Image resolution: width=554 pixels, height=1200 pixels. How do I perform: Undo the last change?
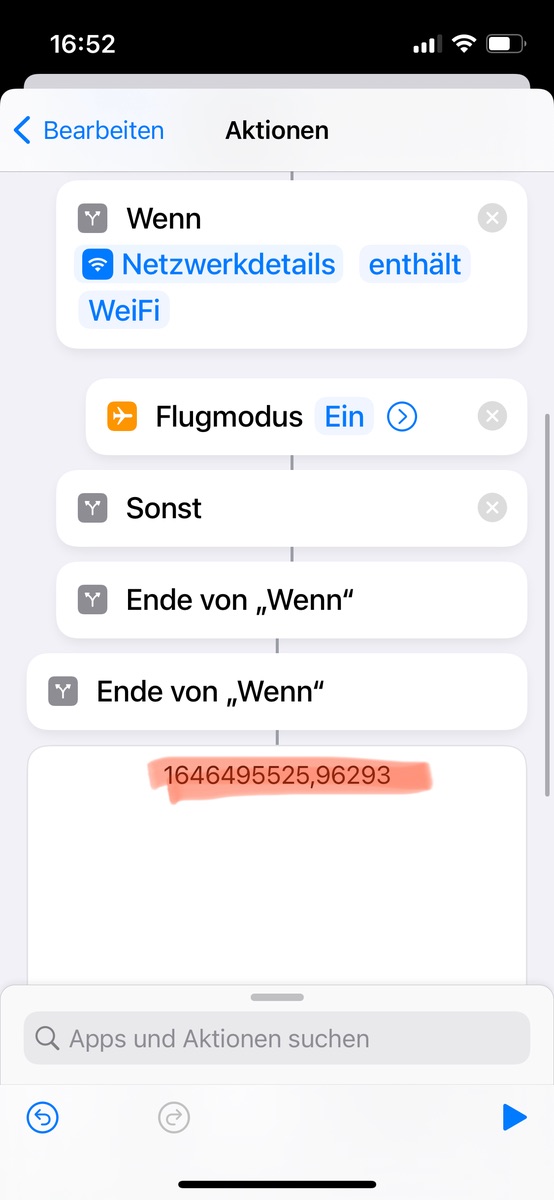(x=42, y=1117)
